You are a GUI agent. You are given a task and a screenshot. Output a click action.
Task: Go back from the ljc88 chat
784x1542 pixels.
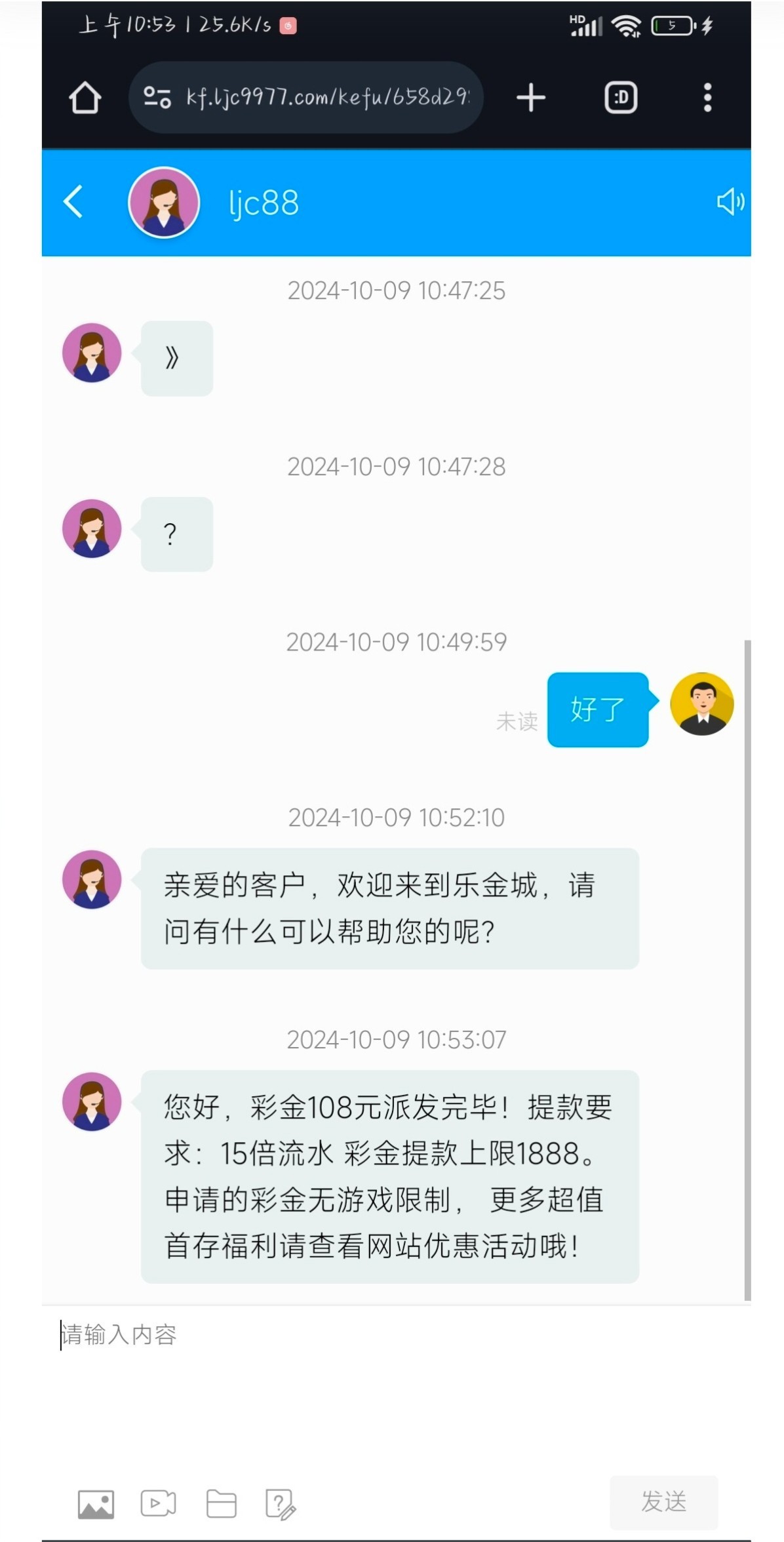73,201
